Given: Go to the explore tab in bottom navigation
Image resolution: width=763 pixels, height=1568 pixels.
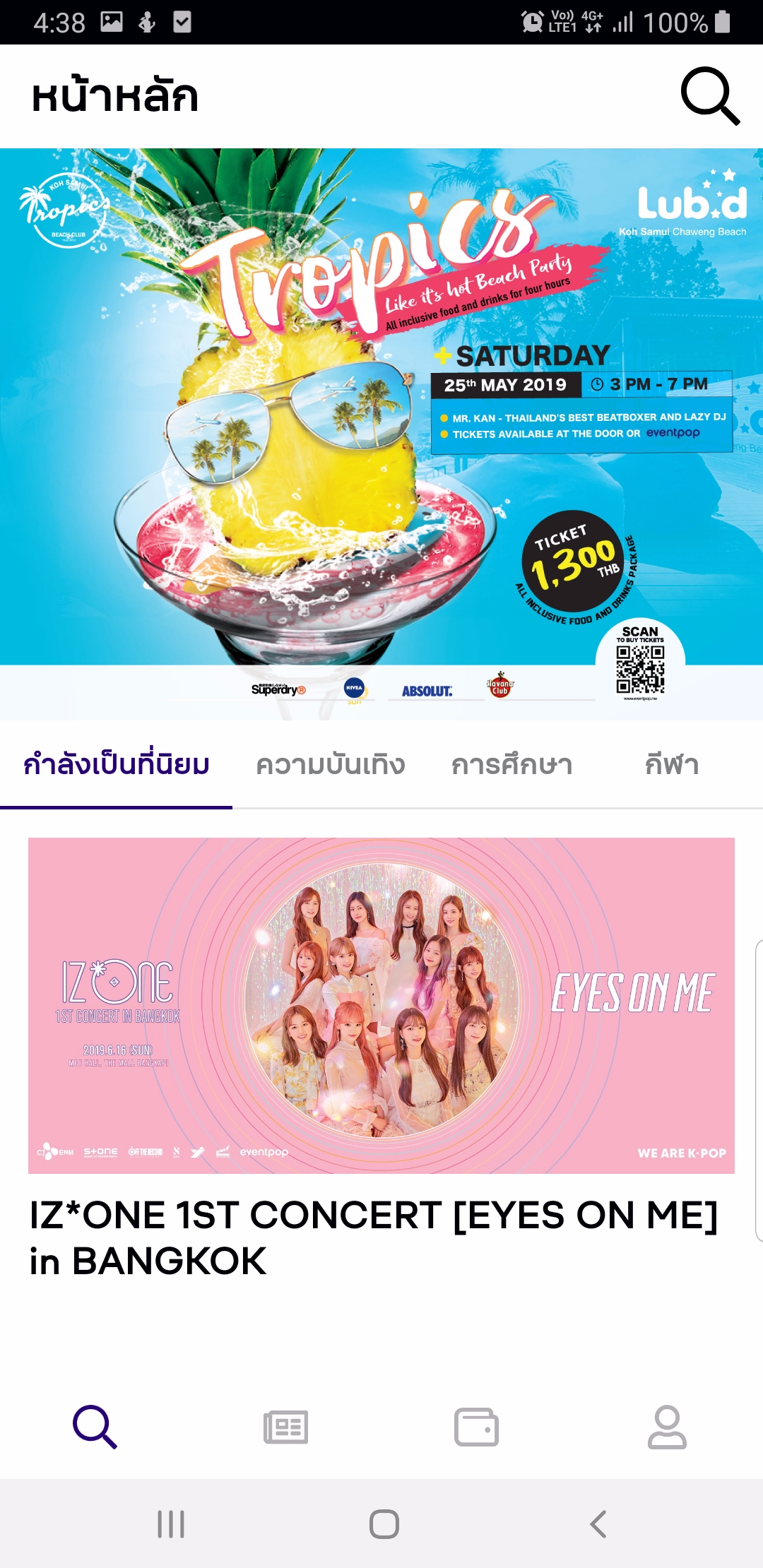Looking at the screenshot, I should (x=95, y=1427).
